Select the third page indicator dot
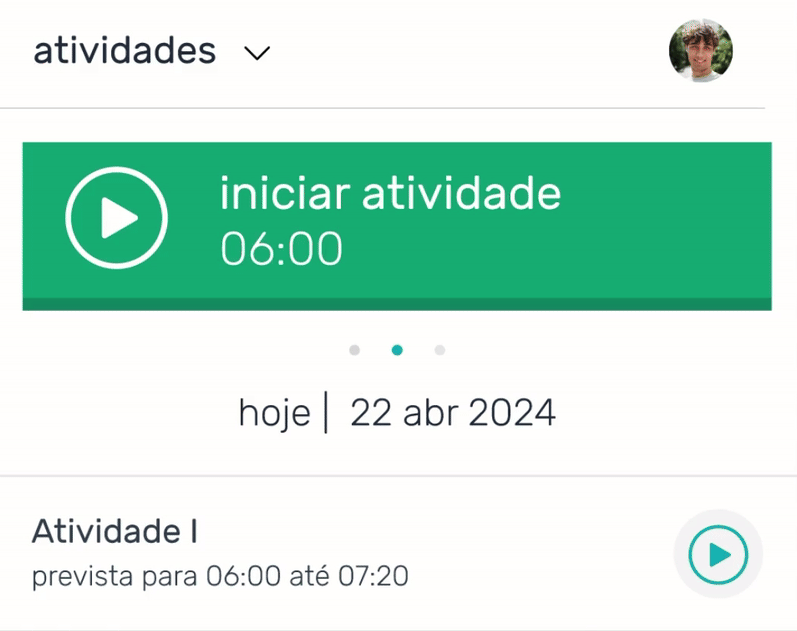 [x=440, y=350]
